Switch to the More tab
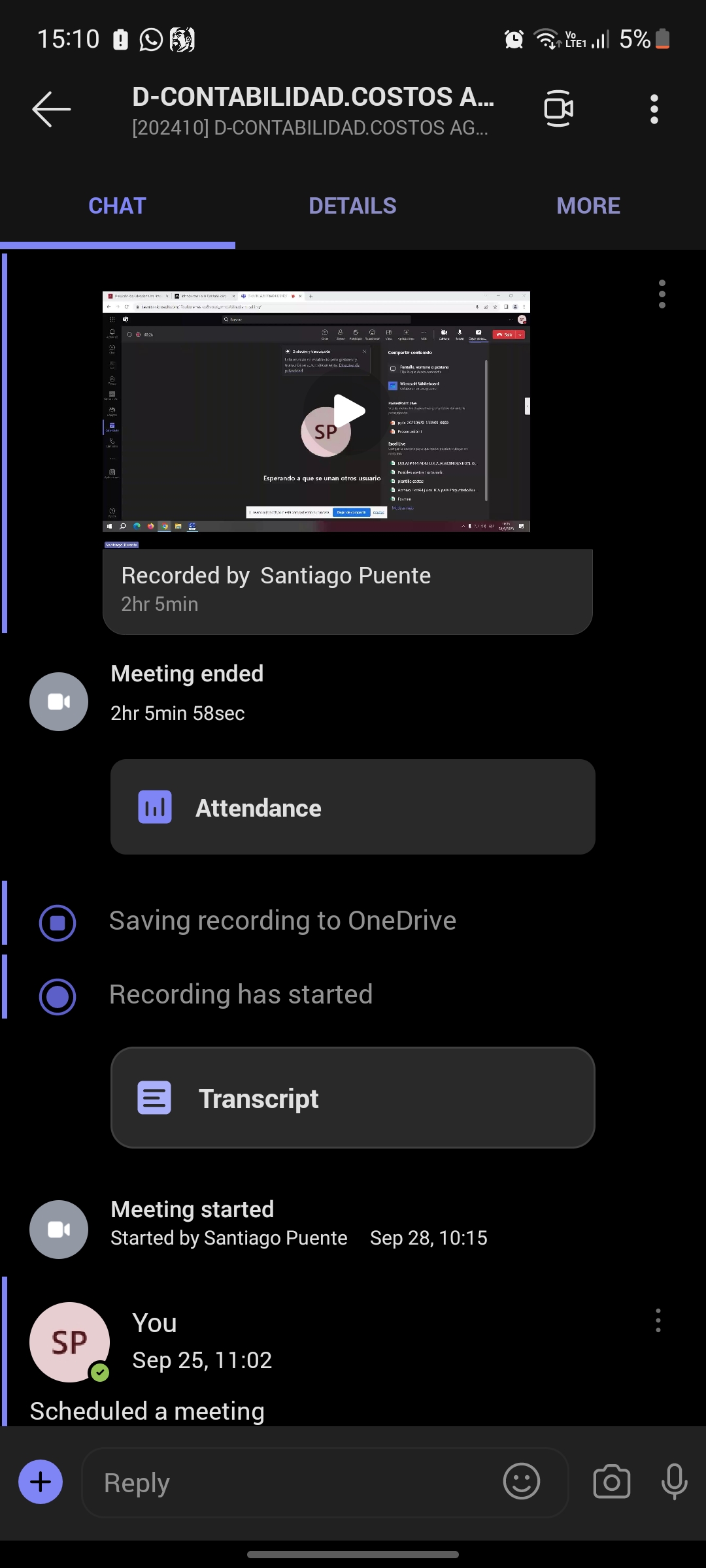This screenshot has width=706, height=1568. click(588, 206)
